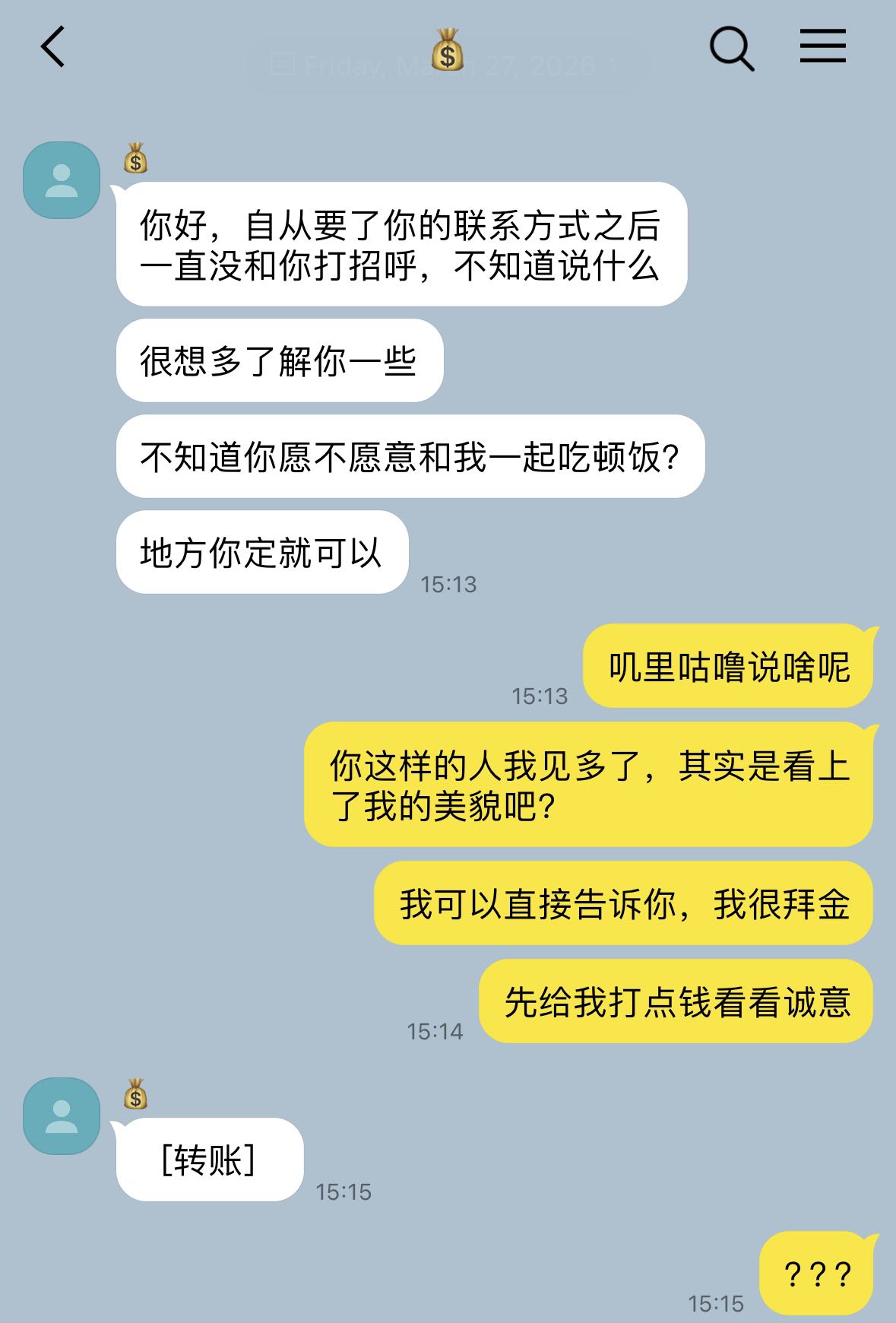The height and width of the screenshot is (1323, 896).
Task: Open the sender's avatar beside 你好 message
Action: (x=62, y=180)
